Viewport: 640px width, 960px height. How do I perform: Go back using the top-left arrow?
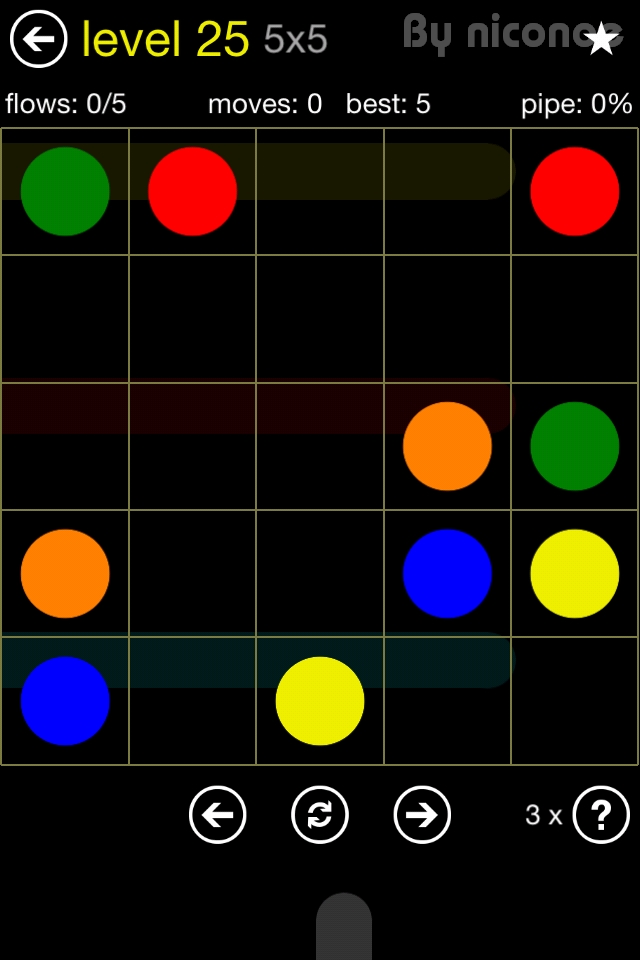(38, 39)
